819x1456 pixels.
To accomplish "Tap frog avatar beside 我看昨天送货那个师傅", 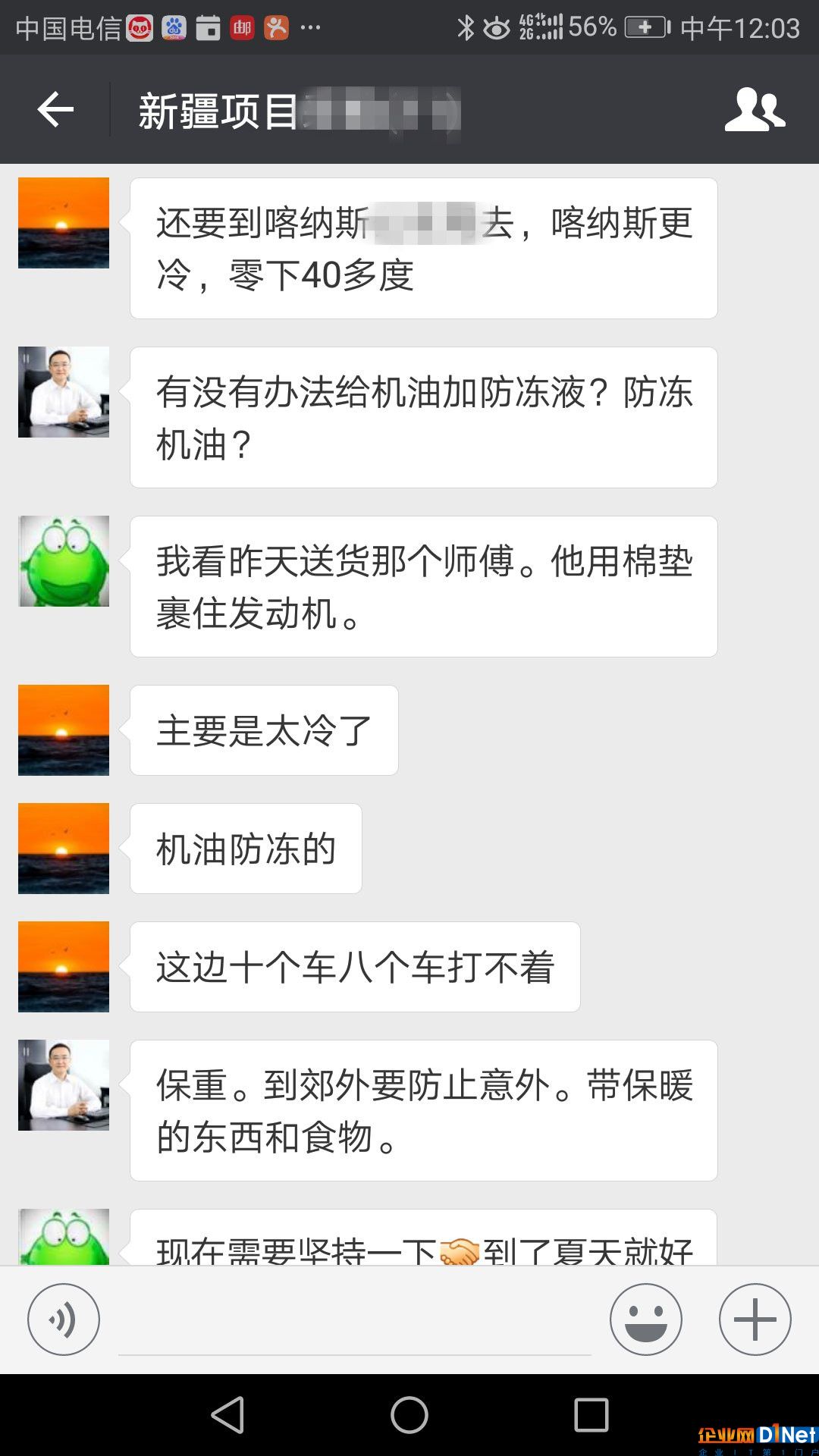I will (64, 561).
